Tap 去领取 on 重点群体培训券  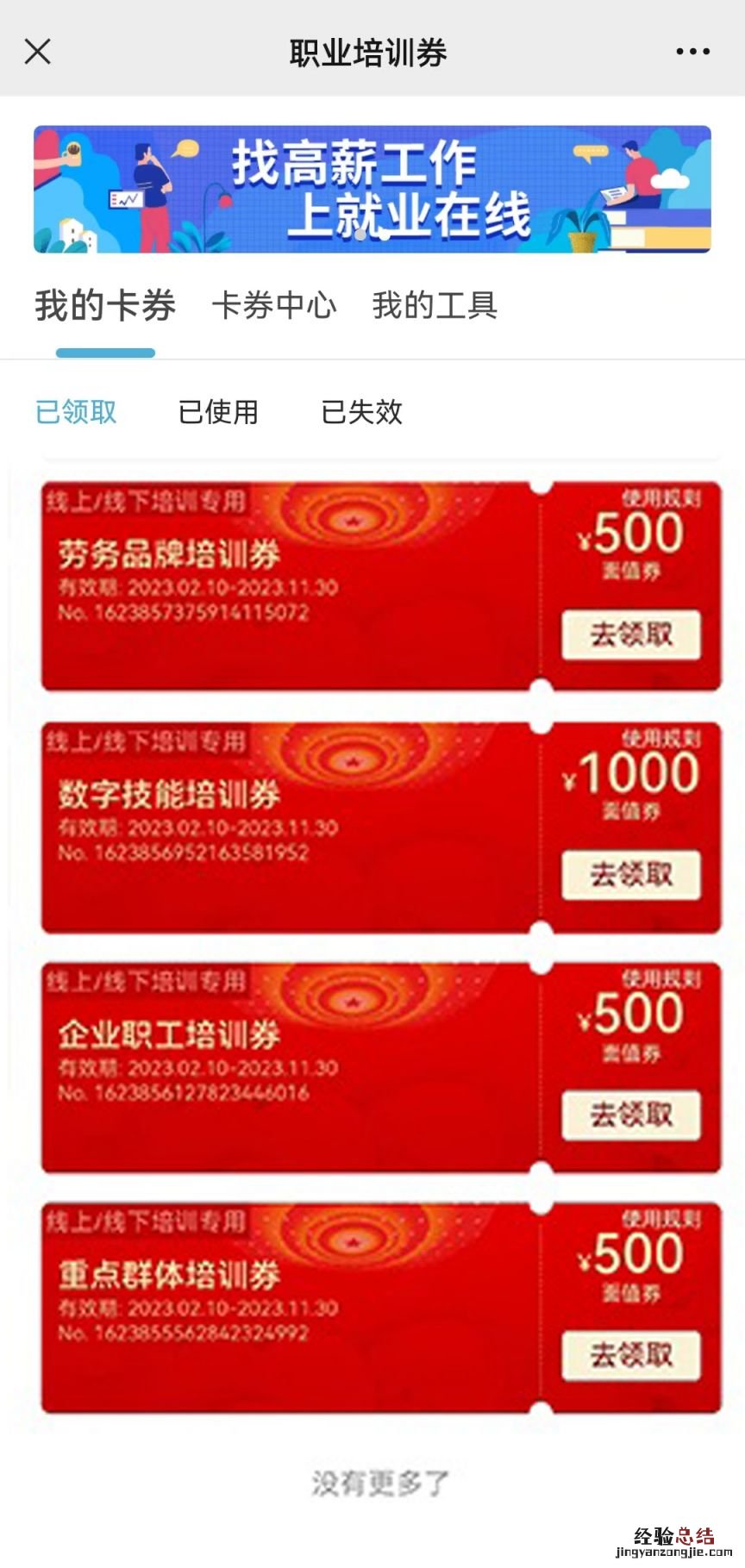pyautogui.click(x=630, y=1355)
